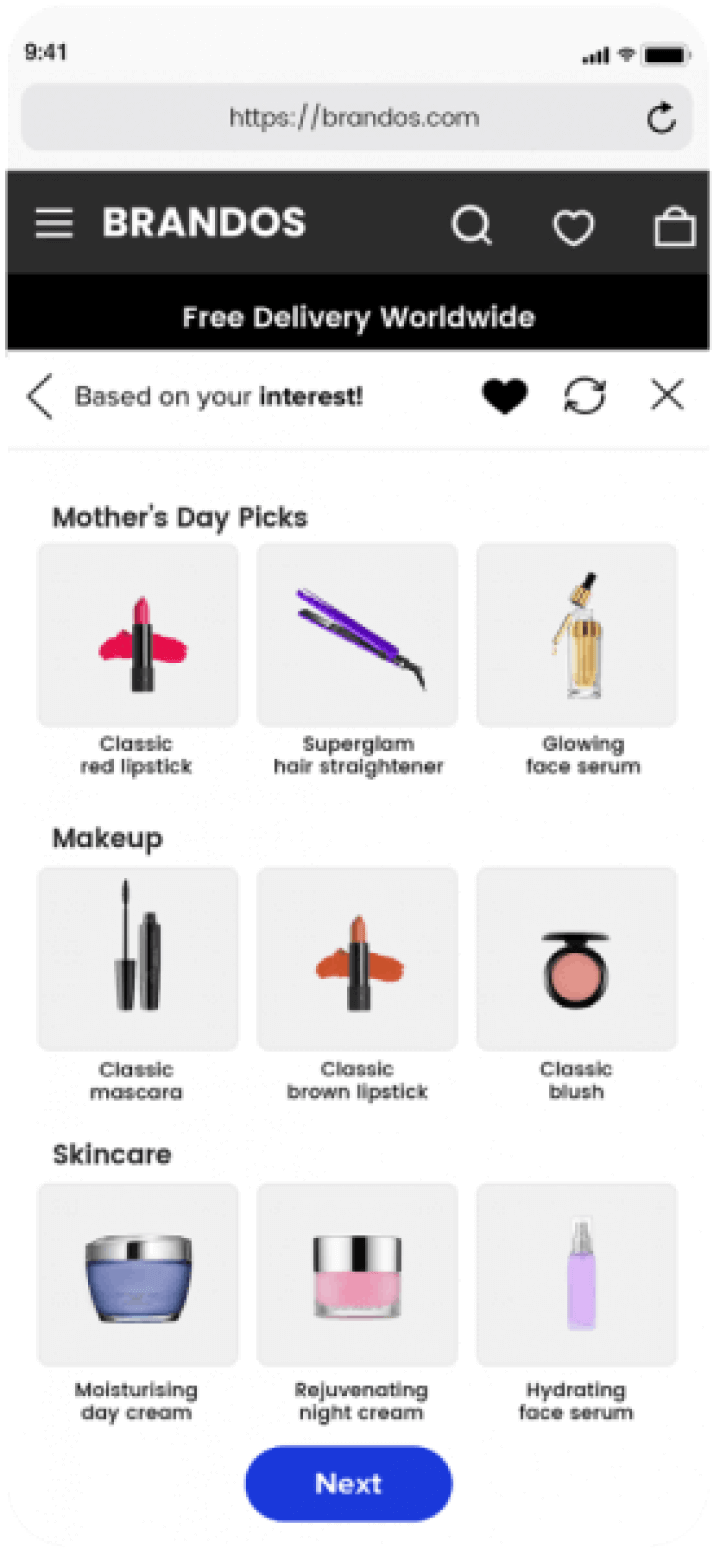Image resolution: width=720 pixels, height=1554 pixels.
Task: Choose the Classic brown lipstick
Action: click(x=358, y=959)
